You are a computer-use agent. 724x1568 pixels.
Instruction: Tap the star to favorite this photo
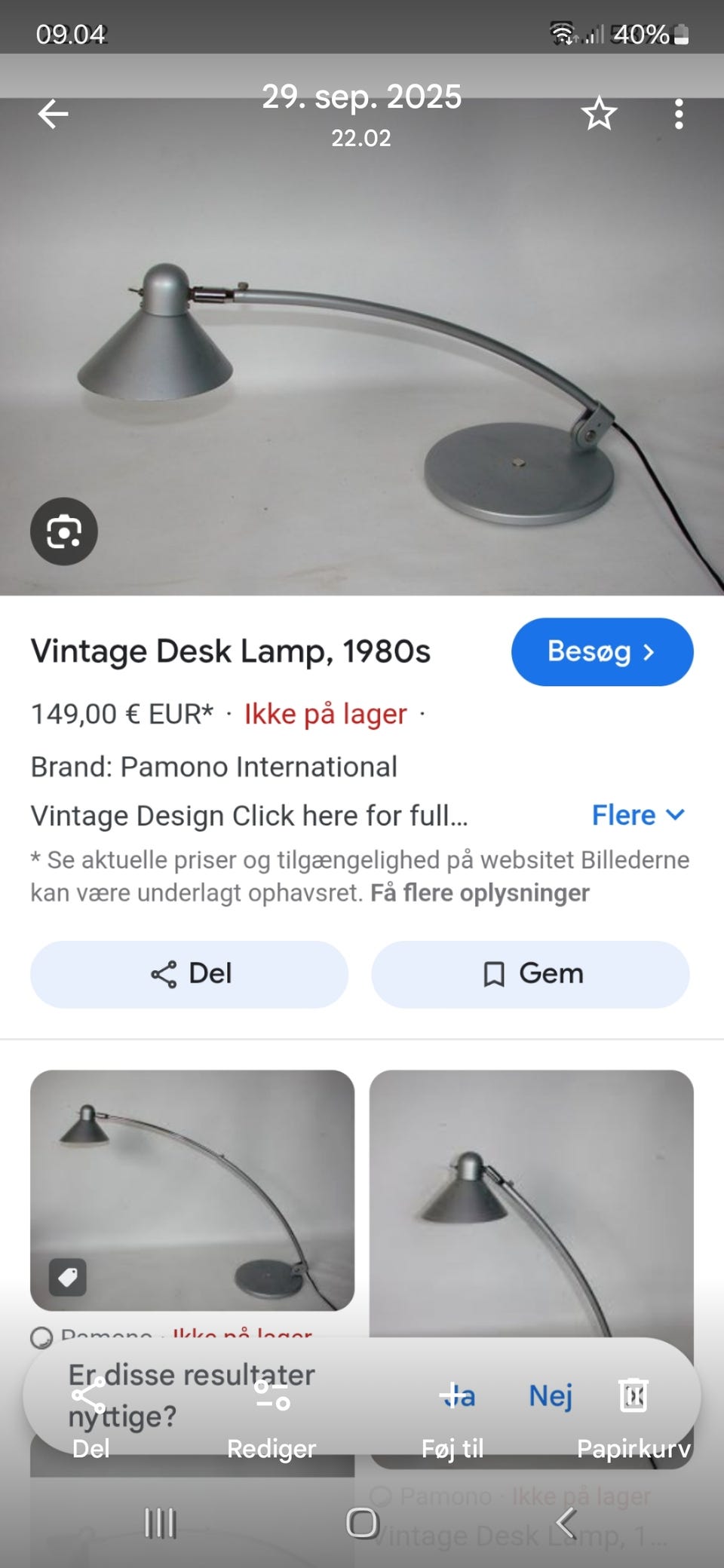(598, 113)
